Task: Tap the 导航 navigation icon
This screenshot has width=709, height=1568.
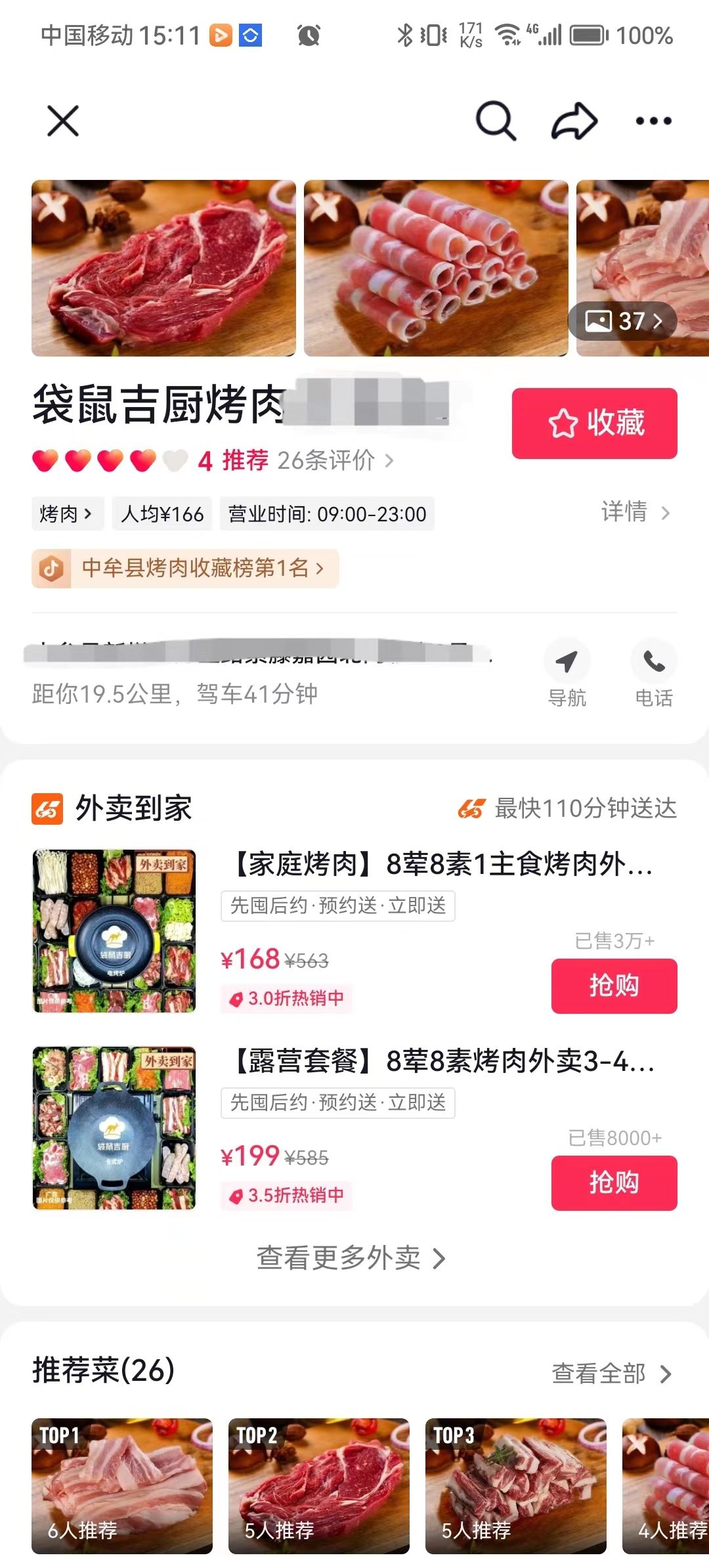Action: click(x=567, y=661)
